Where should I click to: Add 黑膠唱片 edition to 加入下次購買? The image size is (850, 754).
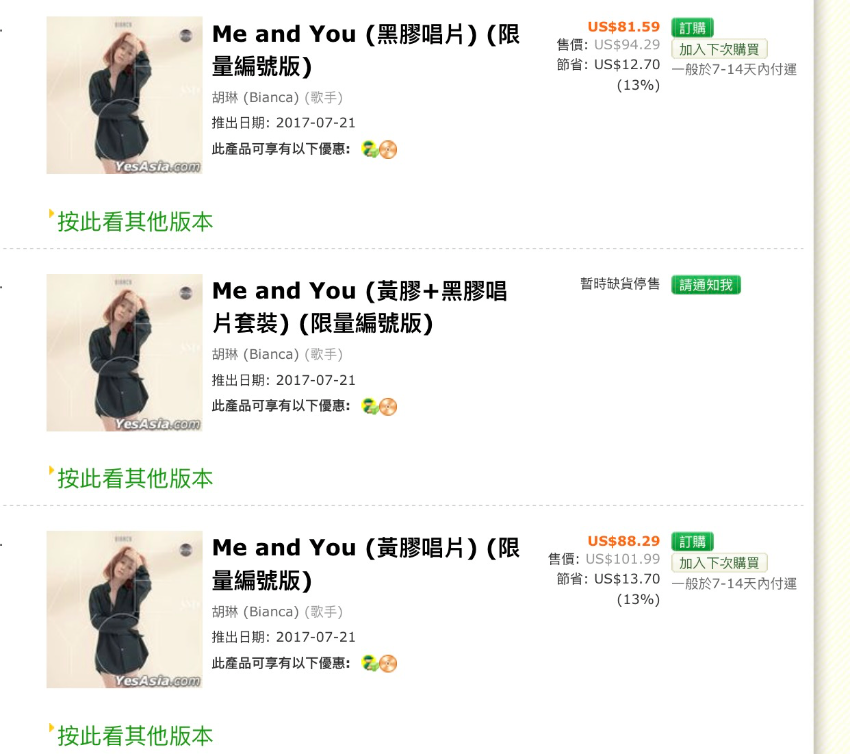719,49
